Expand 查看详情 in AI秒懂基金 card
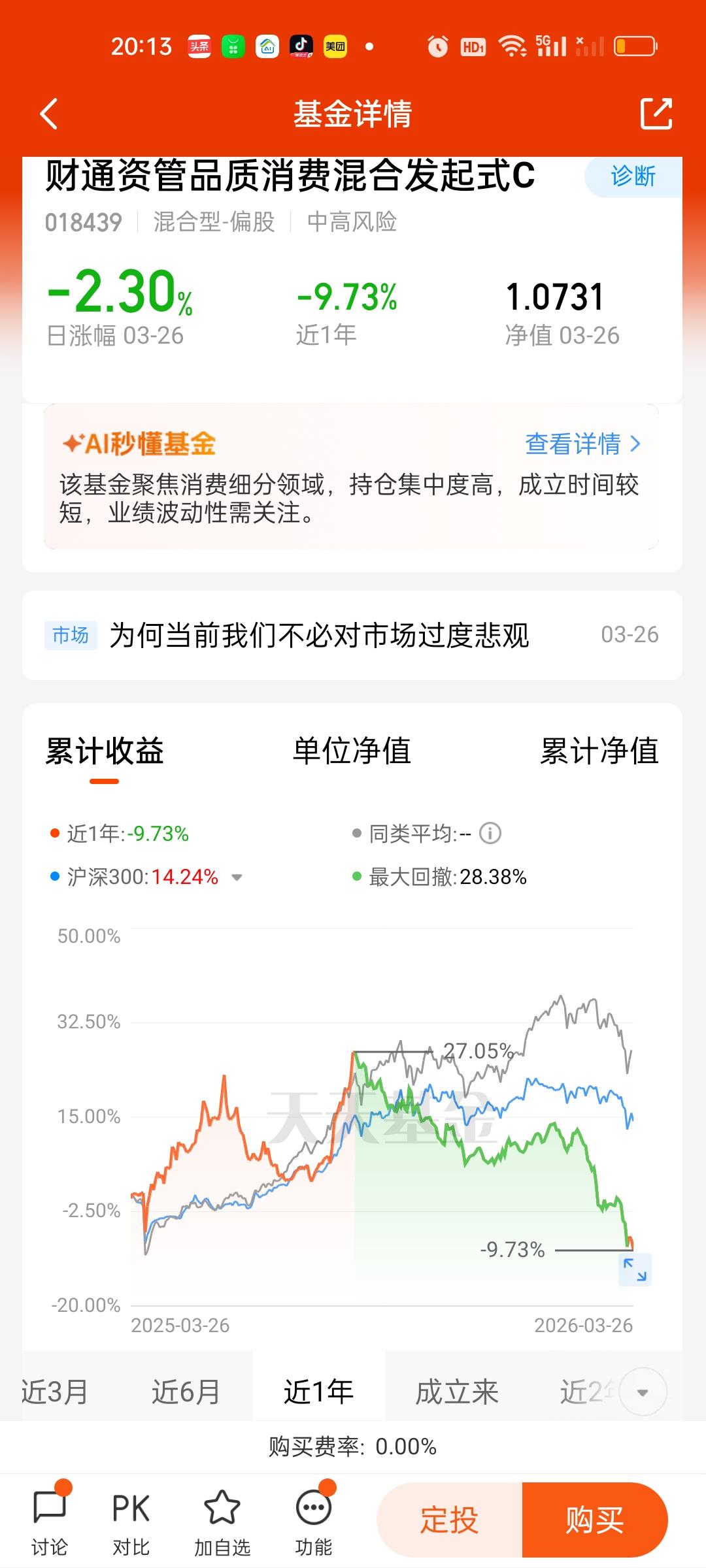 tap(582, 444)
